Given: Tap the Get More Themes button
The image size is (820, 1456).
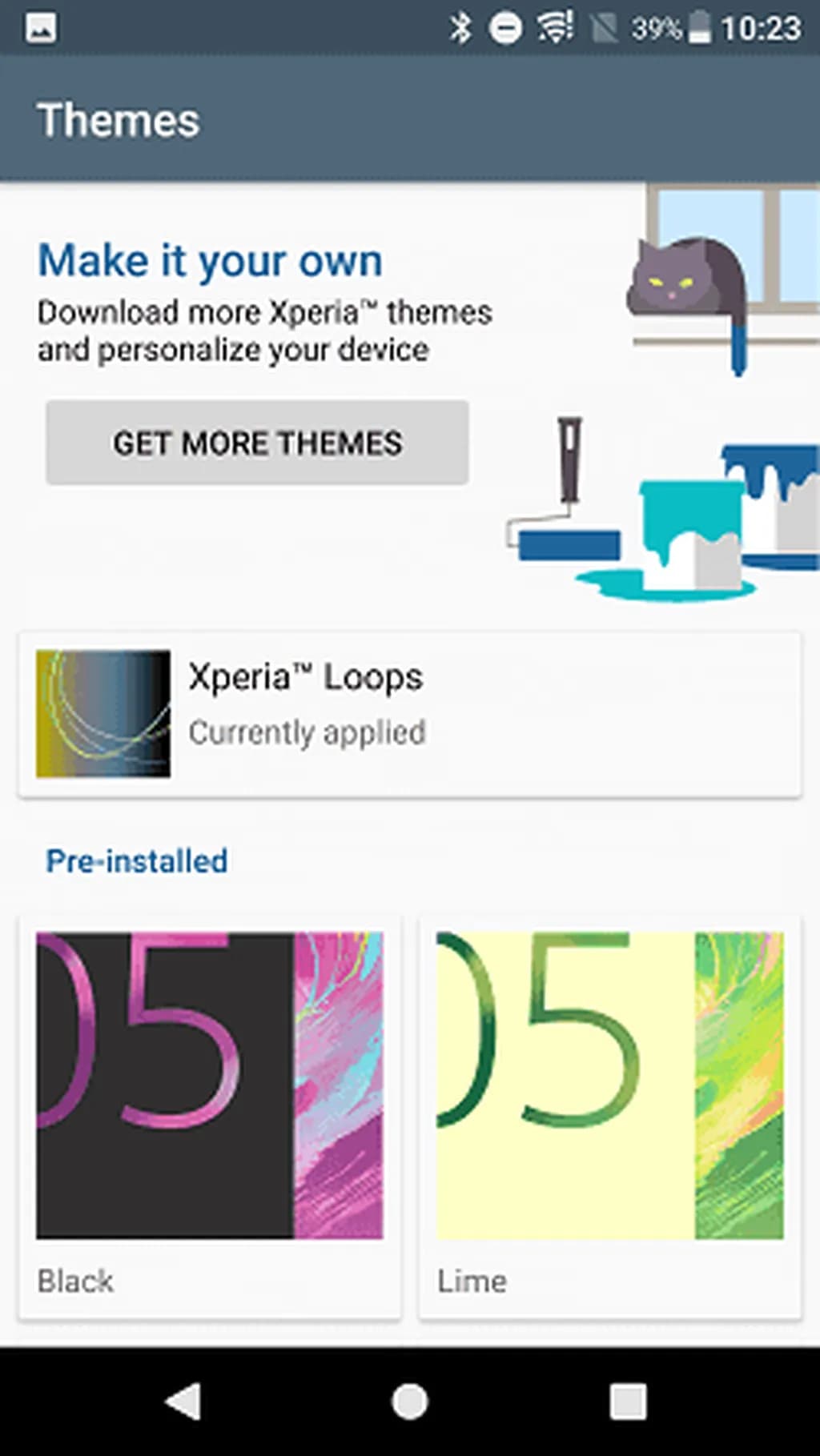Looking at the screenshot, I should pyautogui.click(x=257, y=443).
